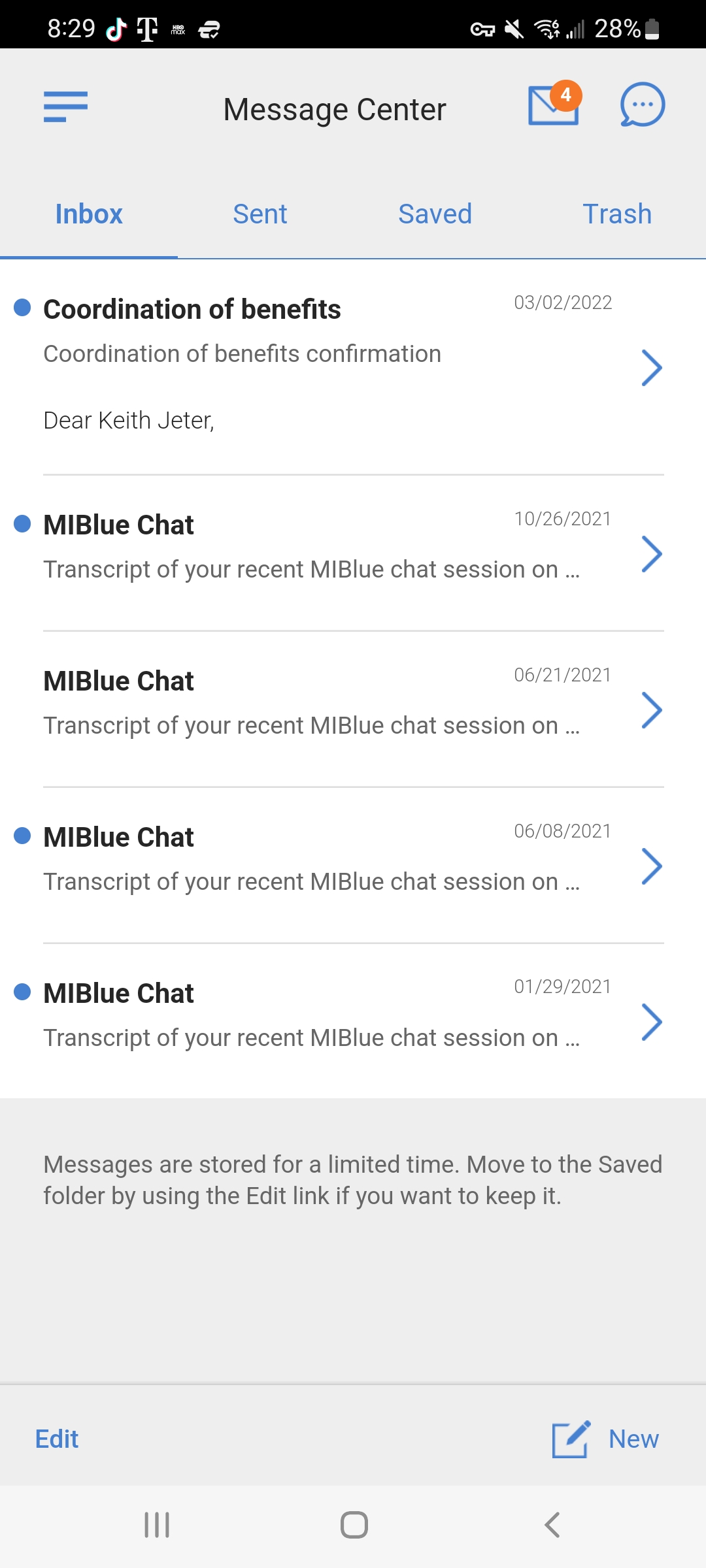Expand the Coordination of benefits message chevron
706x1568 pixels.
tap(652, 368)
